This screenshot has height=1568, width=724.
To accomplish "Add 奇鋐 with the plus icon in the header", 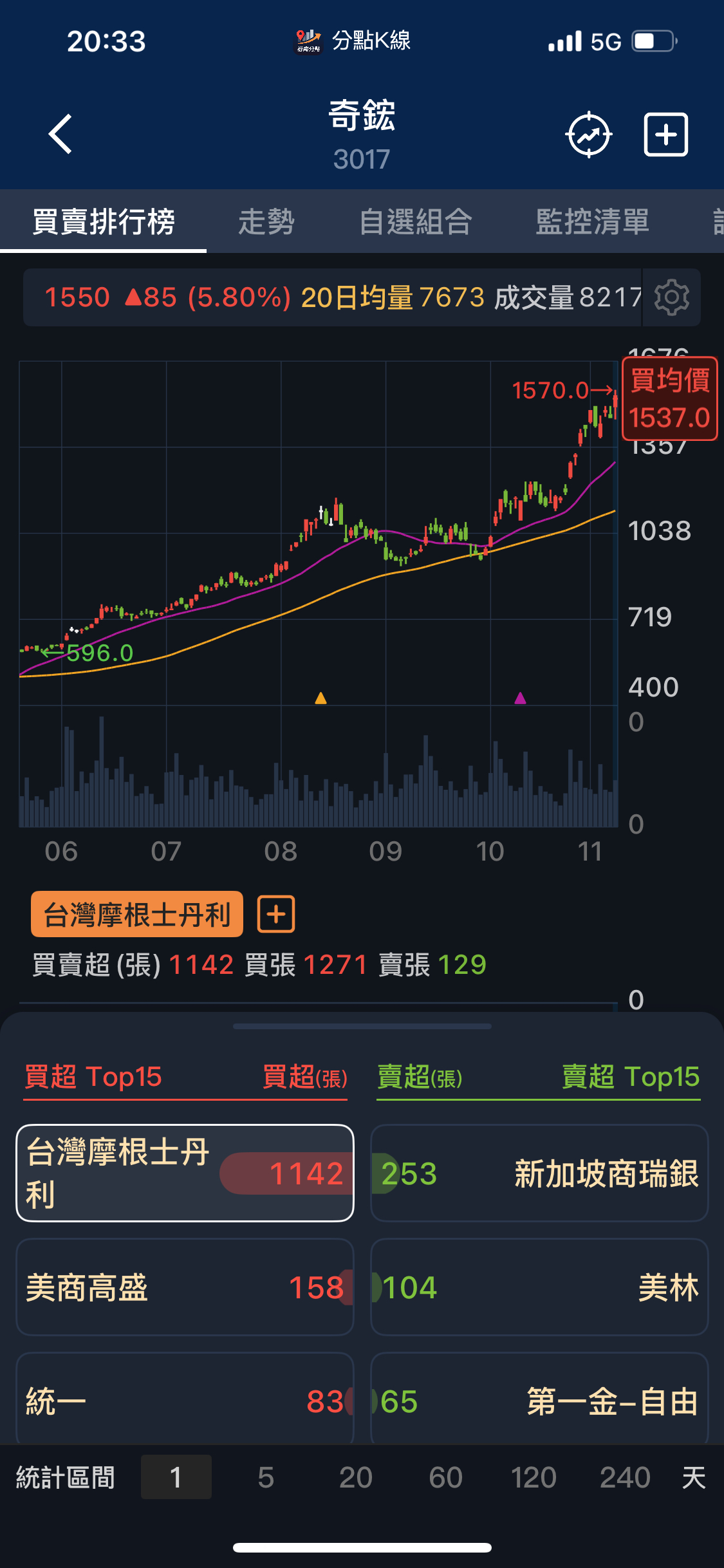I will 666,135.
